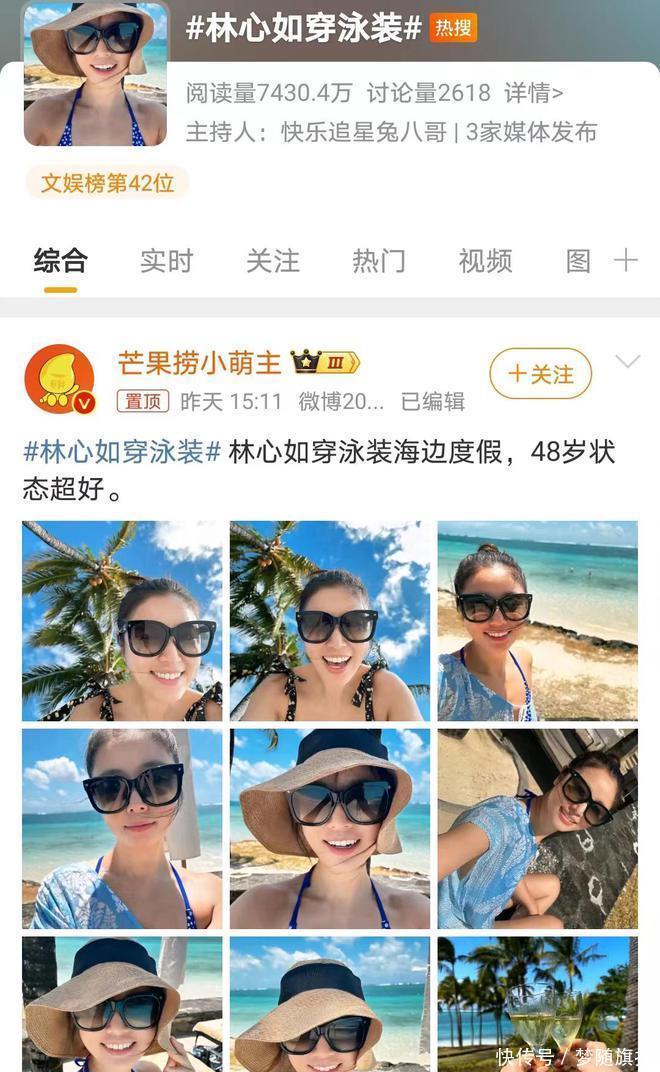Open the 关注 tab
This screenshot has height=1072, width=660.
tap(272, 261)
